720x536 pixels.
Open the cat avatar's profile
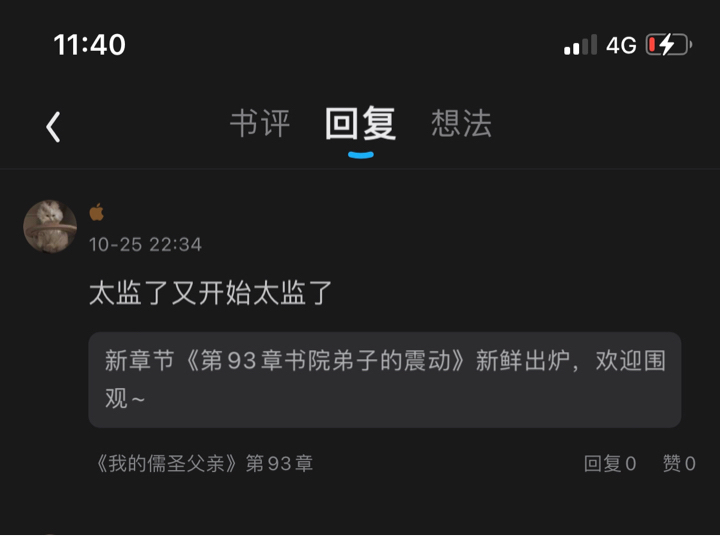click(x=50, y=226)
